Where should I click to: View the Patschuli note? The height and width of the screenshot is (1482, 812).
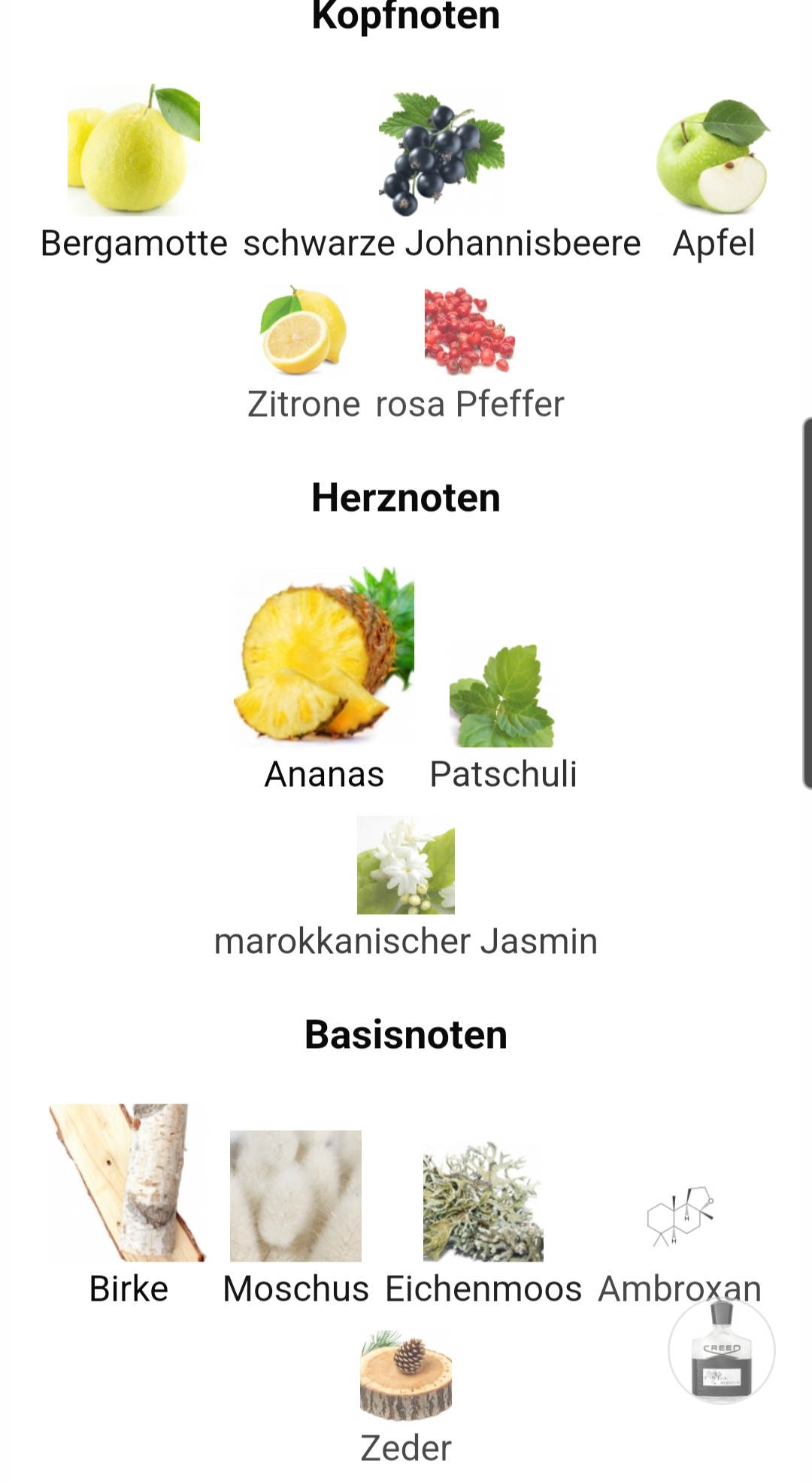(x=502, y=696)
